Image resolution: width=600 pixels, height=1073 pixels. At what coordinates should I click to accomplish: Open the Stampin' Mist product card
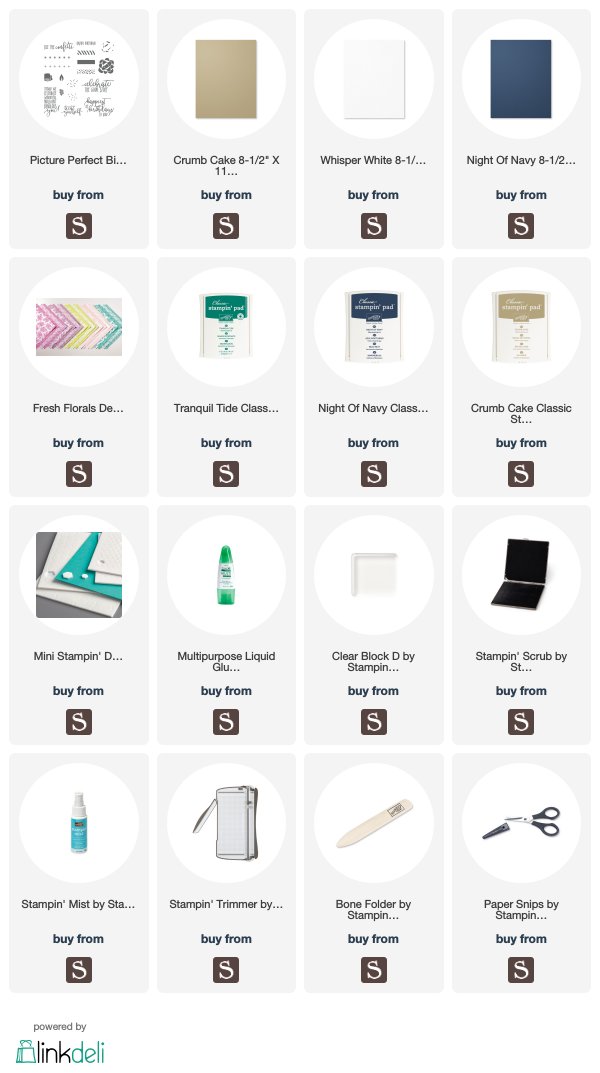79,872
